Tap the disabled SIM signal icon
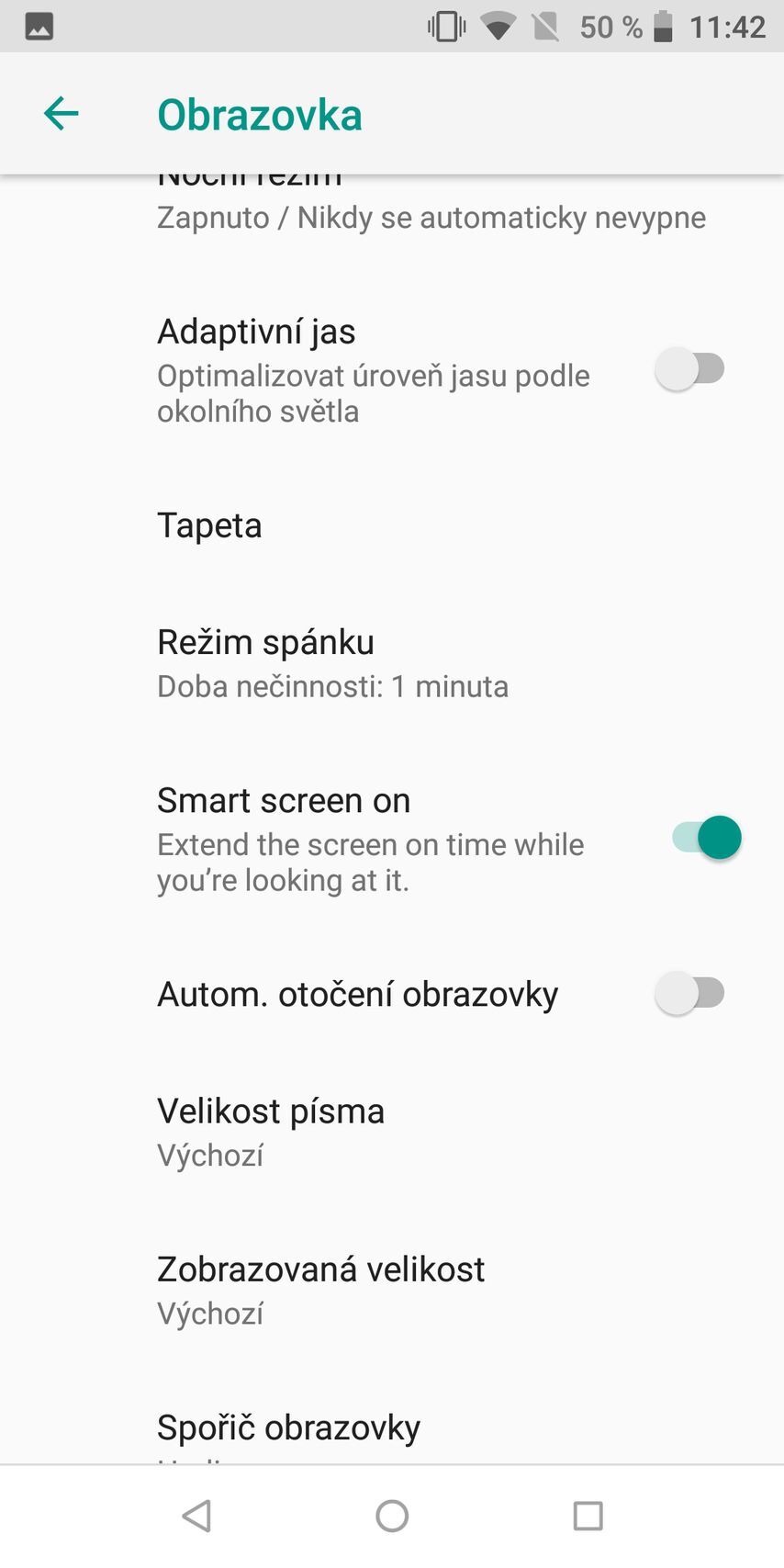Viewport: 784px width, 1568px height. click(x=545, y=26)
